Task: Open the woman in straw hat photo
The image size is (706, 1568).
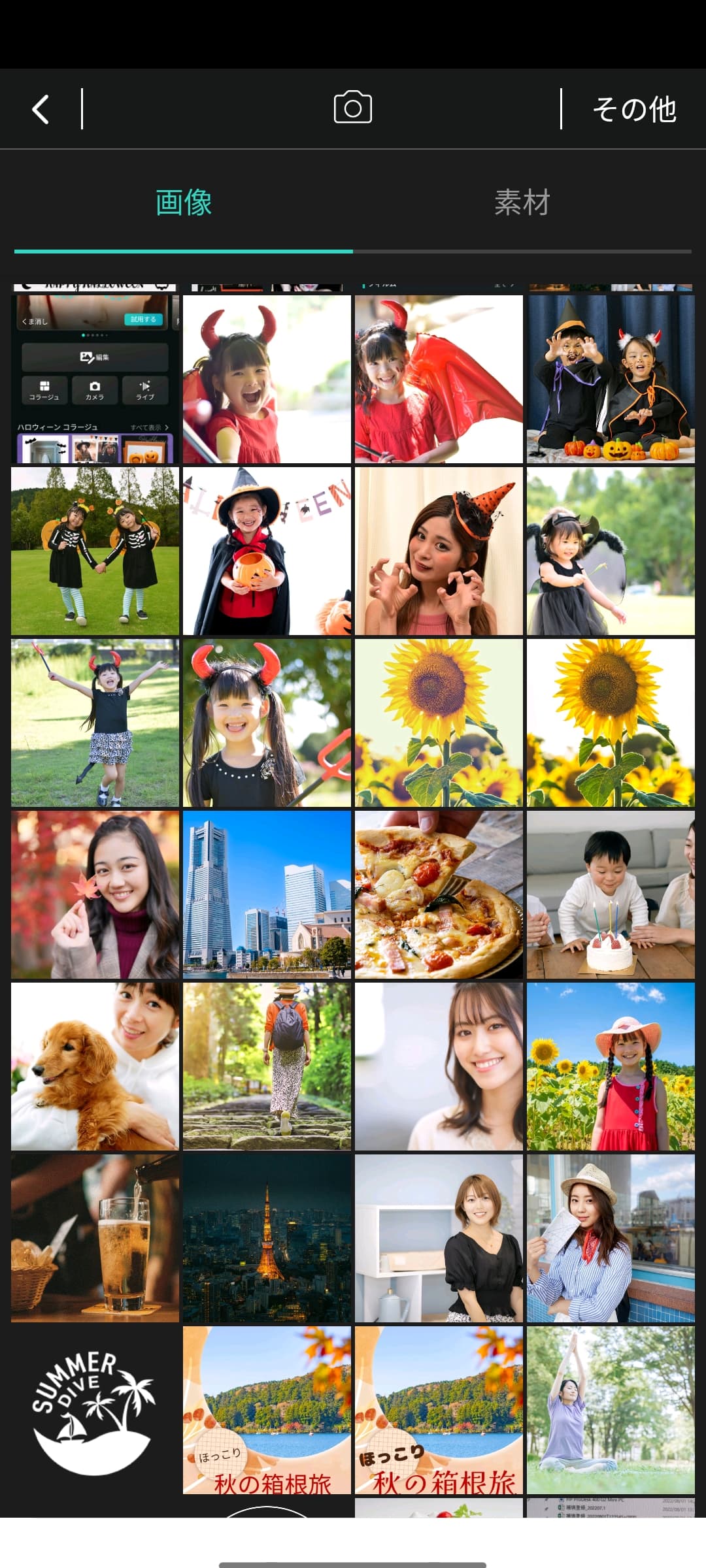Action: click(x=611, y=1238)
